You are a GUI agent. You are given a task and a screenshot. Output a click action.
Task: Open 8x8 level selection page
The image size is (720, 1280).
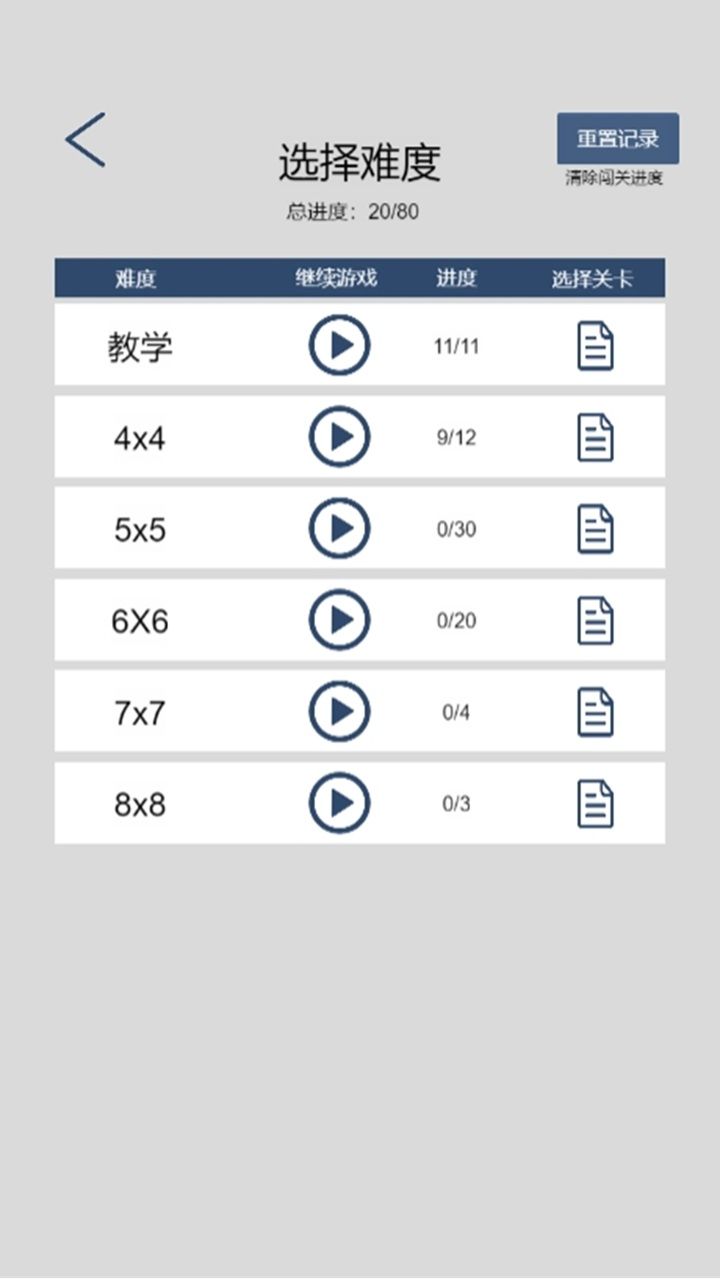(x=595, y=804)
